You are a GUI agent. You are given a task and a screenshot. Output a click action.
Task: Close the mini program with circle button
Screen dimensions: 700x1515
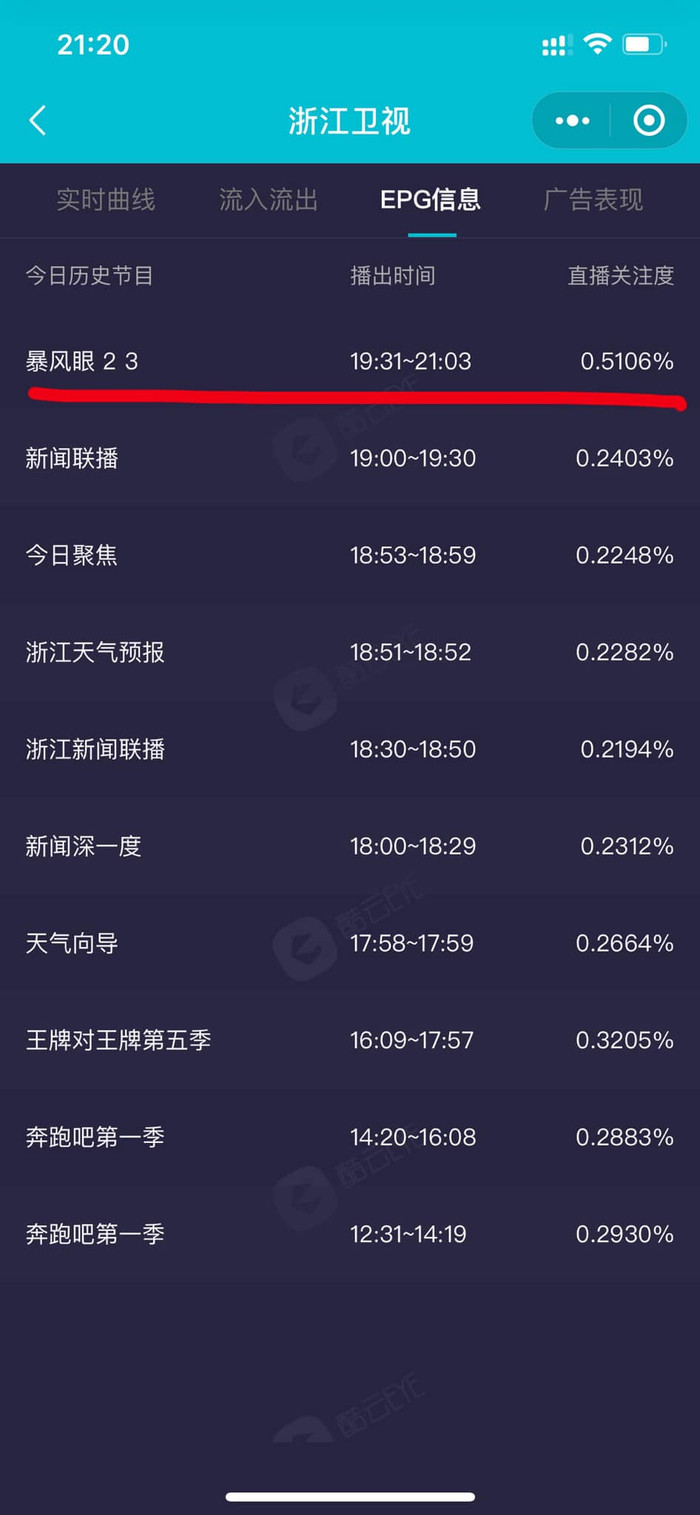pos(649,121)
